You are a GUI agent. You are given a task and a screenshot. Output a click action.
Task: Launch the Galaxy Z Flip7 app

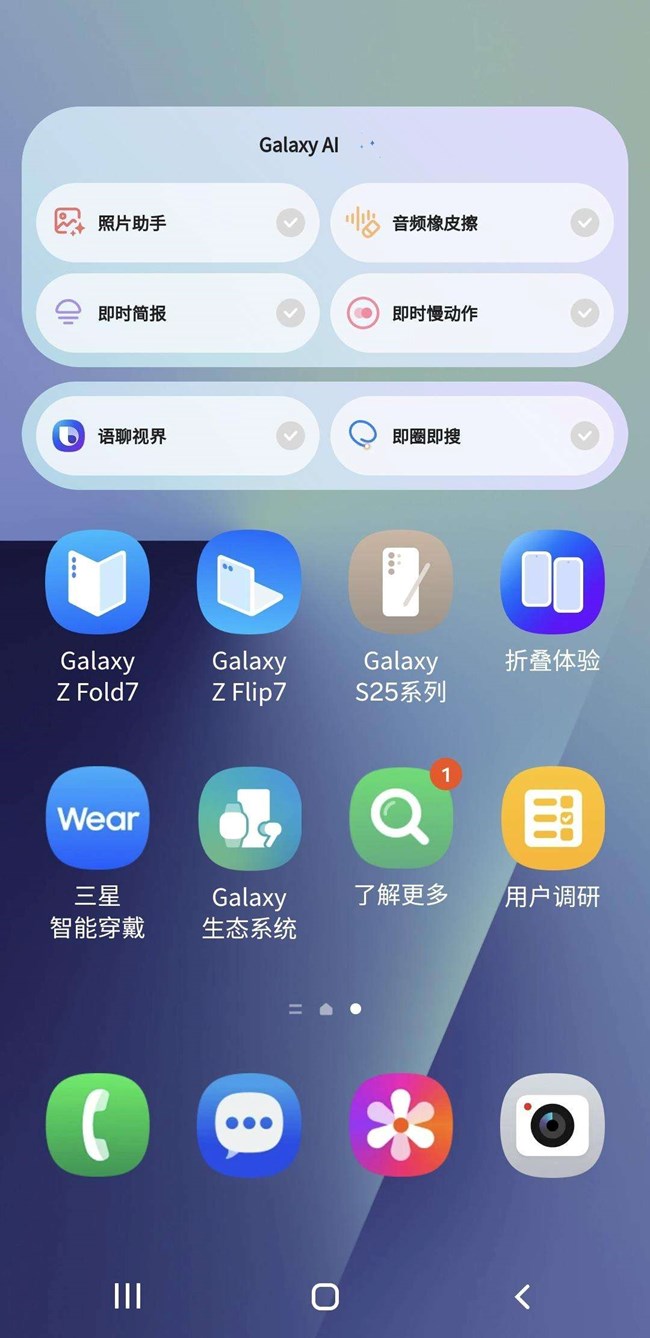249,583
